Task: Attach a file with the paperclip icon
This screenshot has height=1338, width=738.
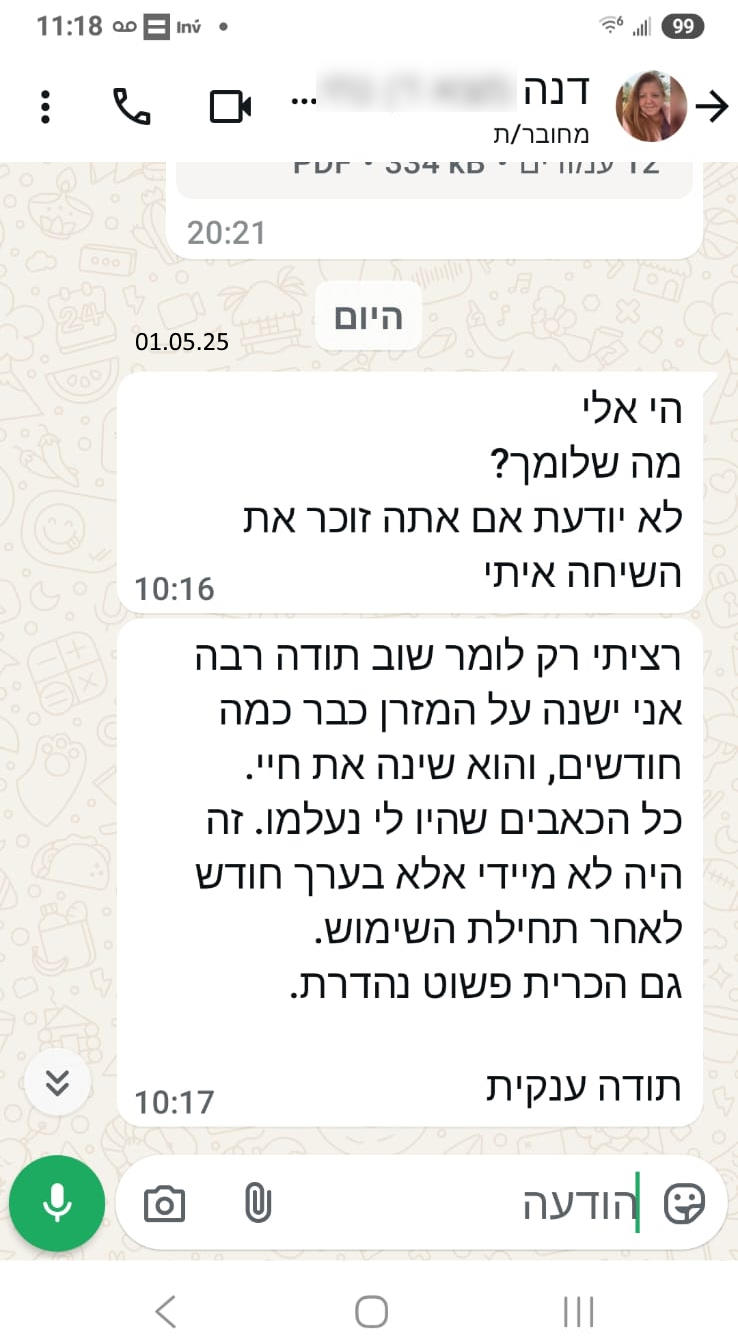Action: point(258,1203)
